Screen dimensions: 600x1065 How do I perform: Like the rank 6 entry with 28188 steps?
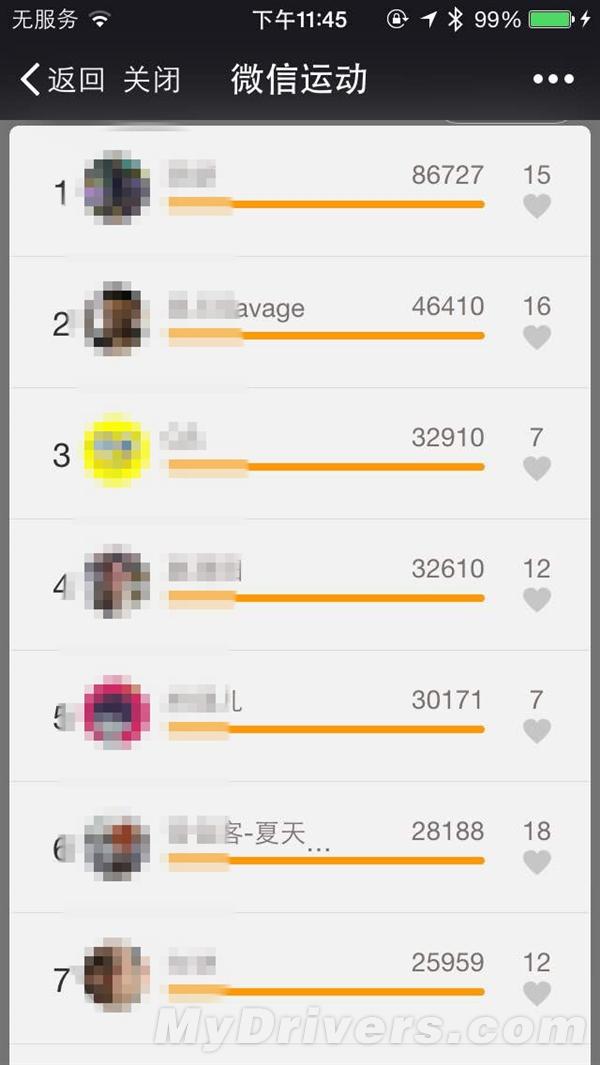(x=537, y=861)
